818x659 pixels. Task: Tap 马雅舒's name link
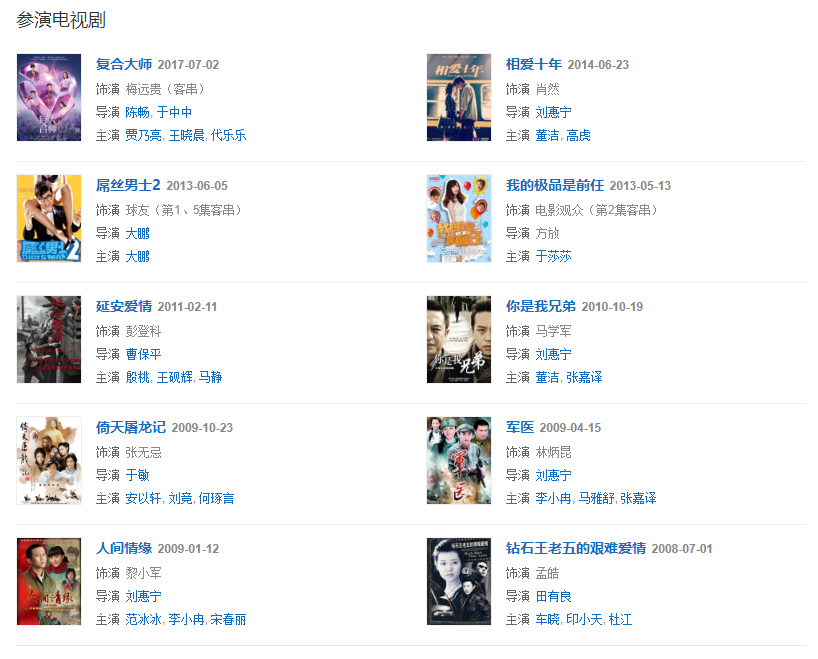(595, 498)
